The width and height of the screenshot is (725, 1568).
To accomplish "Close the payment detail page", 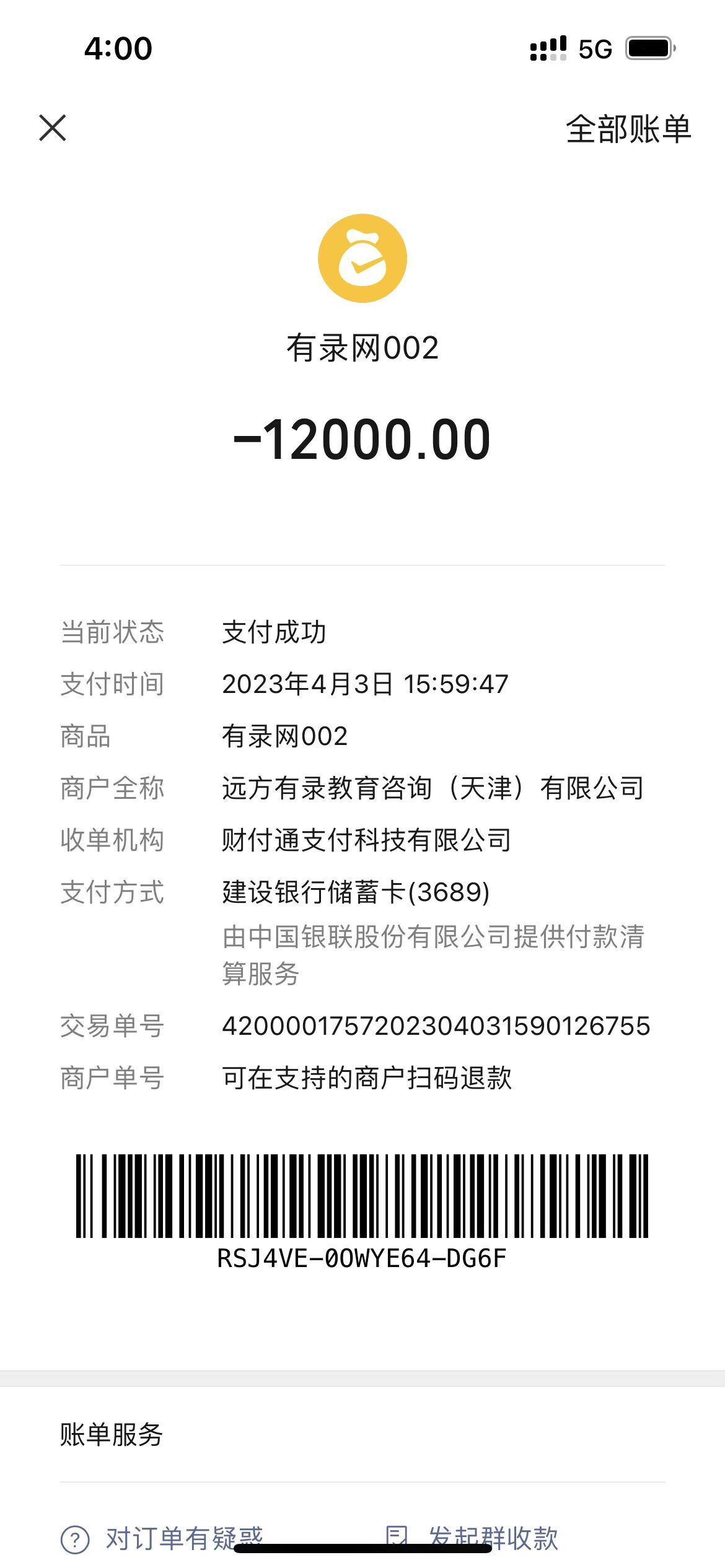I will point(53,128).
